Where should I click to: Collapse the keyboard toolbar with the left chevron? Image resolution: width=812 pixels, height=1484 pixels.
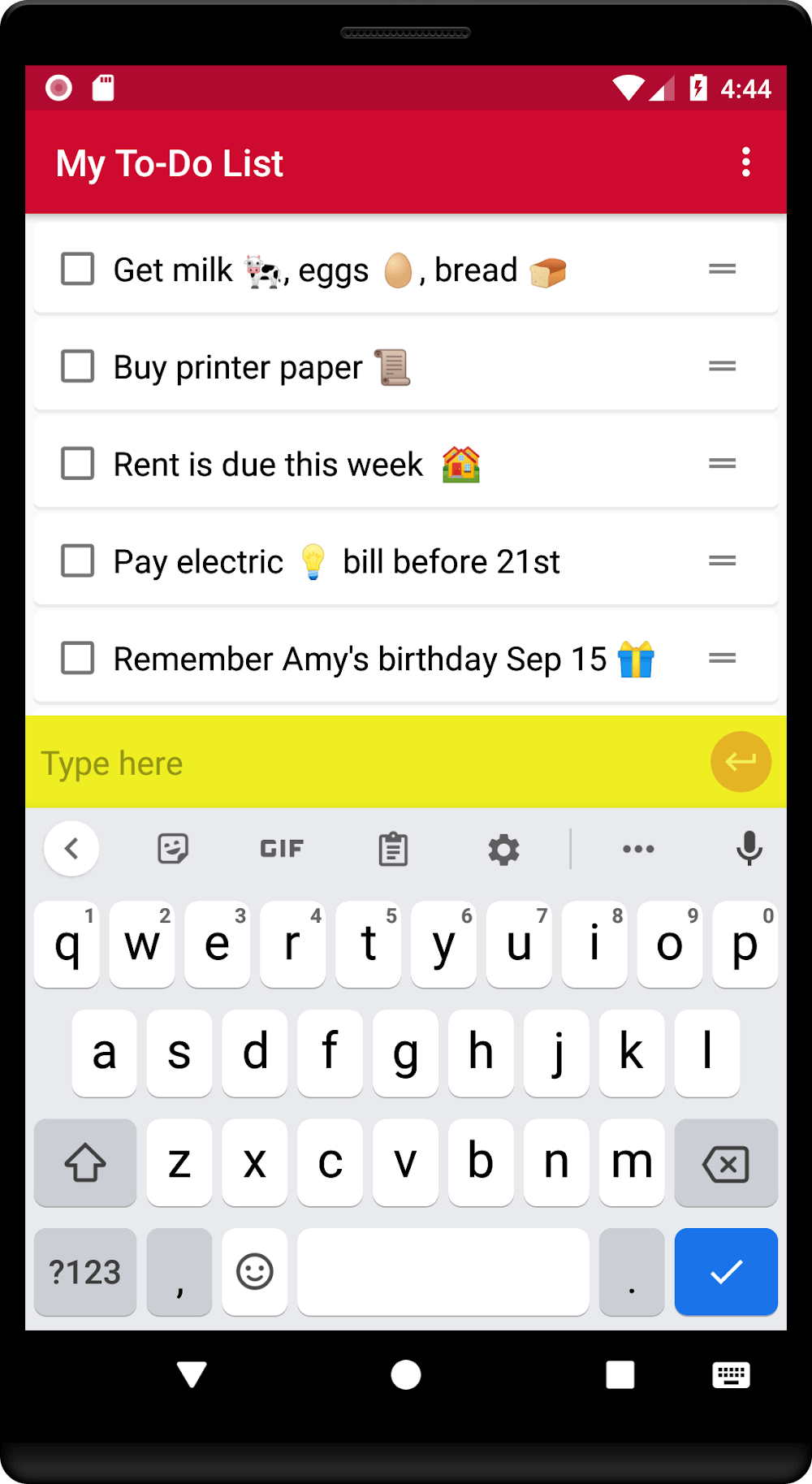(x=71, y=849)
